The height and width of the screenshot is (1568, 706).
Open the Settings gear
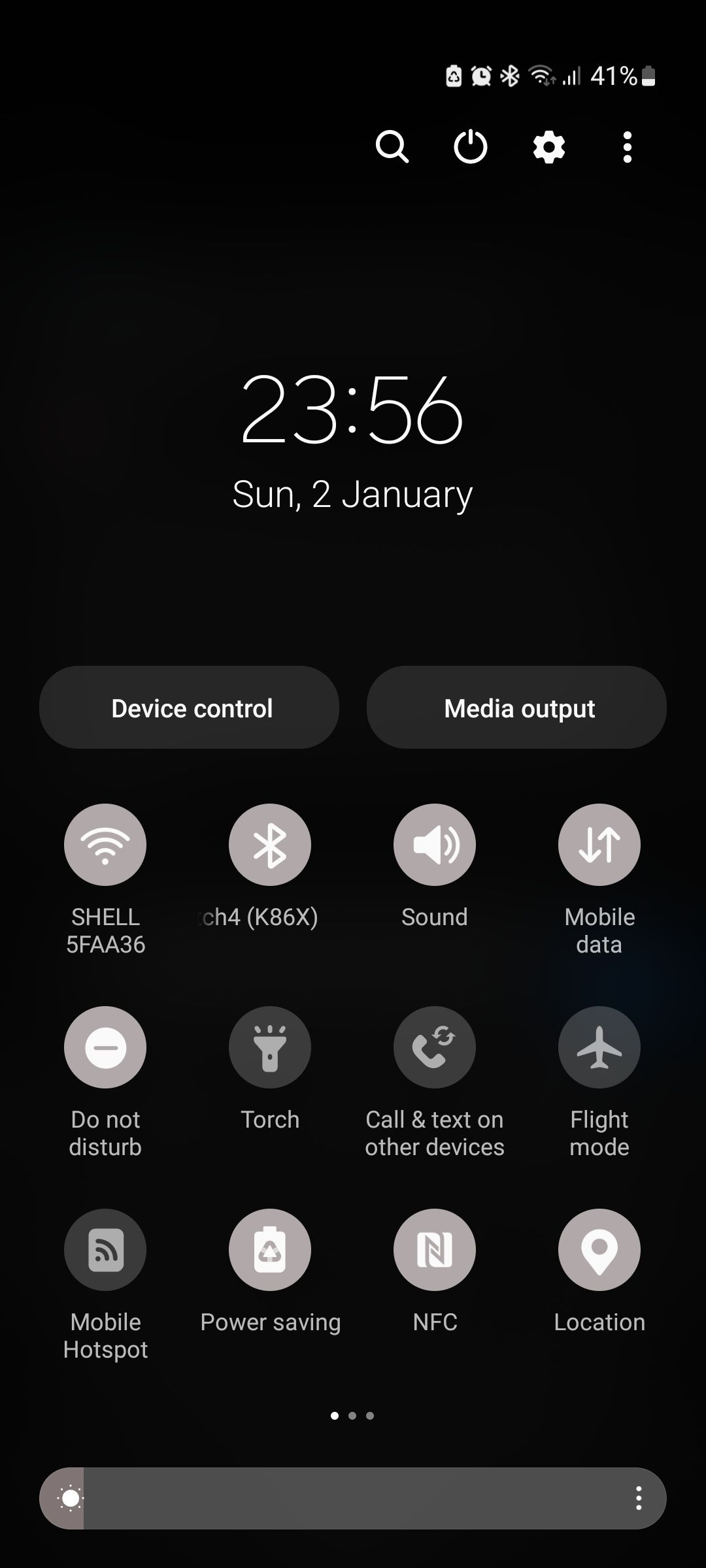548,146
